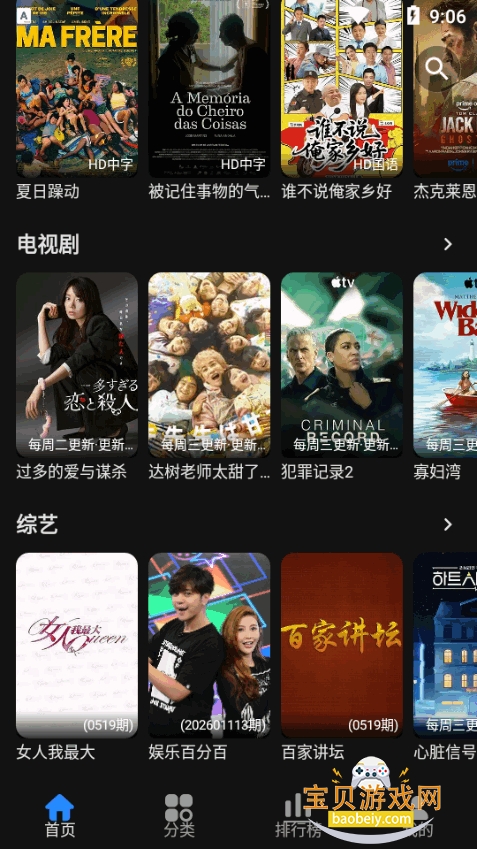Switch to the 首页 tab

pos(60,815)
